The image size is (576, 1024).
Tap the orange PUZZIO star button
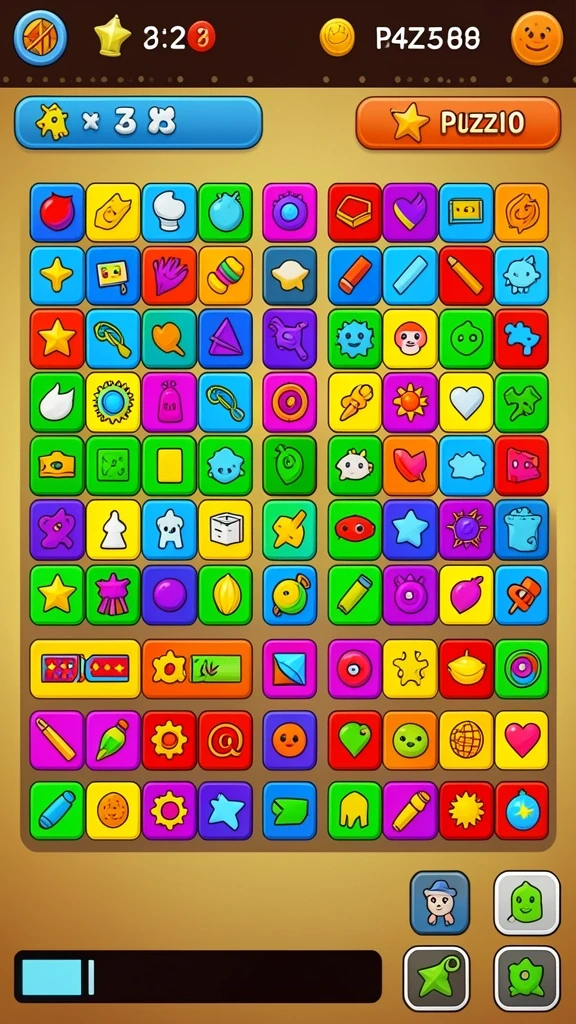[x=458, y=123]
